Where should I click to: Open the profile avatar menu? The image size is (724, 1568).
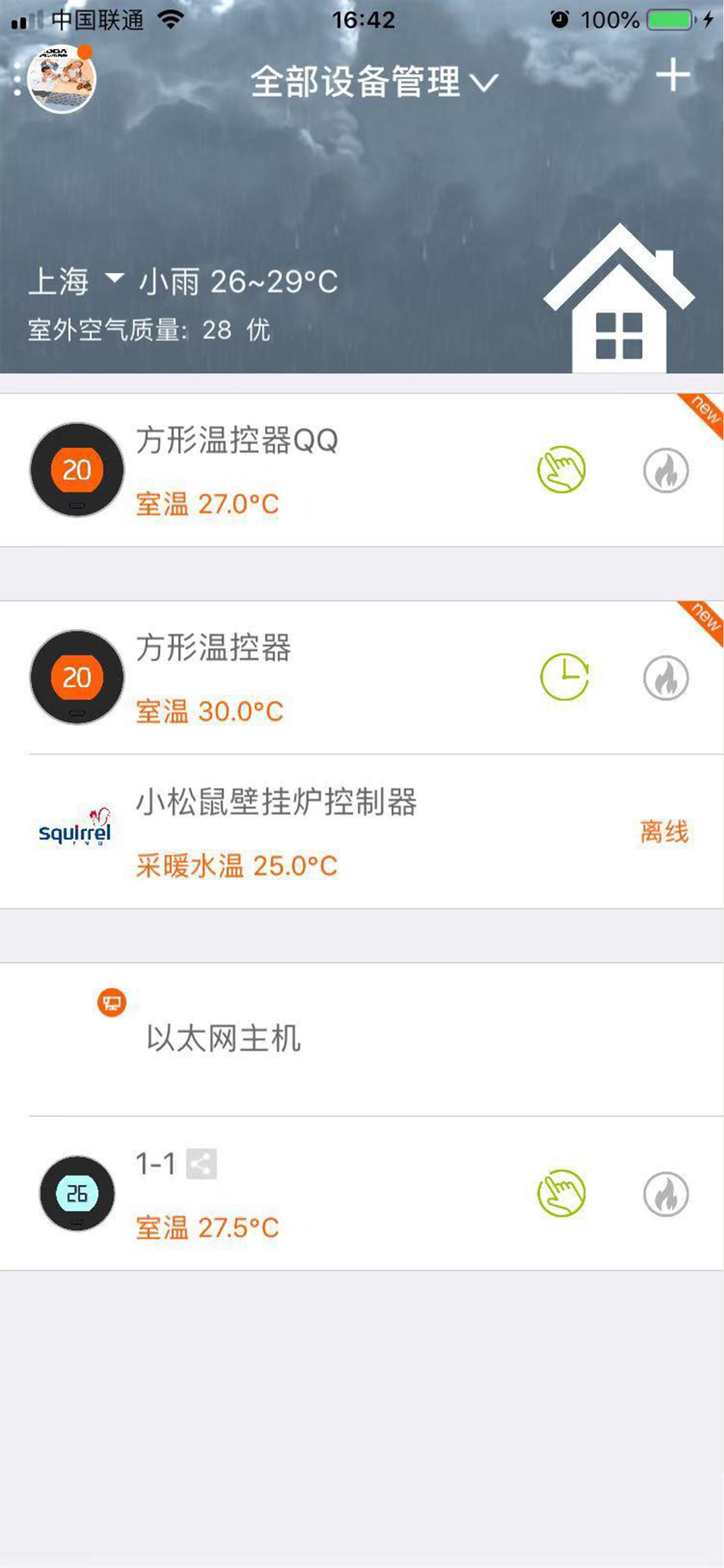point(61,79)
